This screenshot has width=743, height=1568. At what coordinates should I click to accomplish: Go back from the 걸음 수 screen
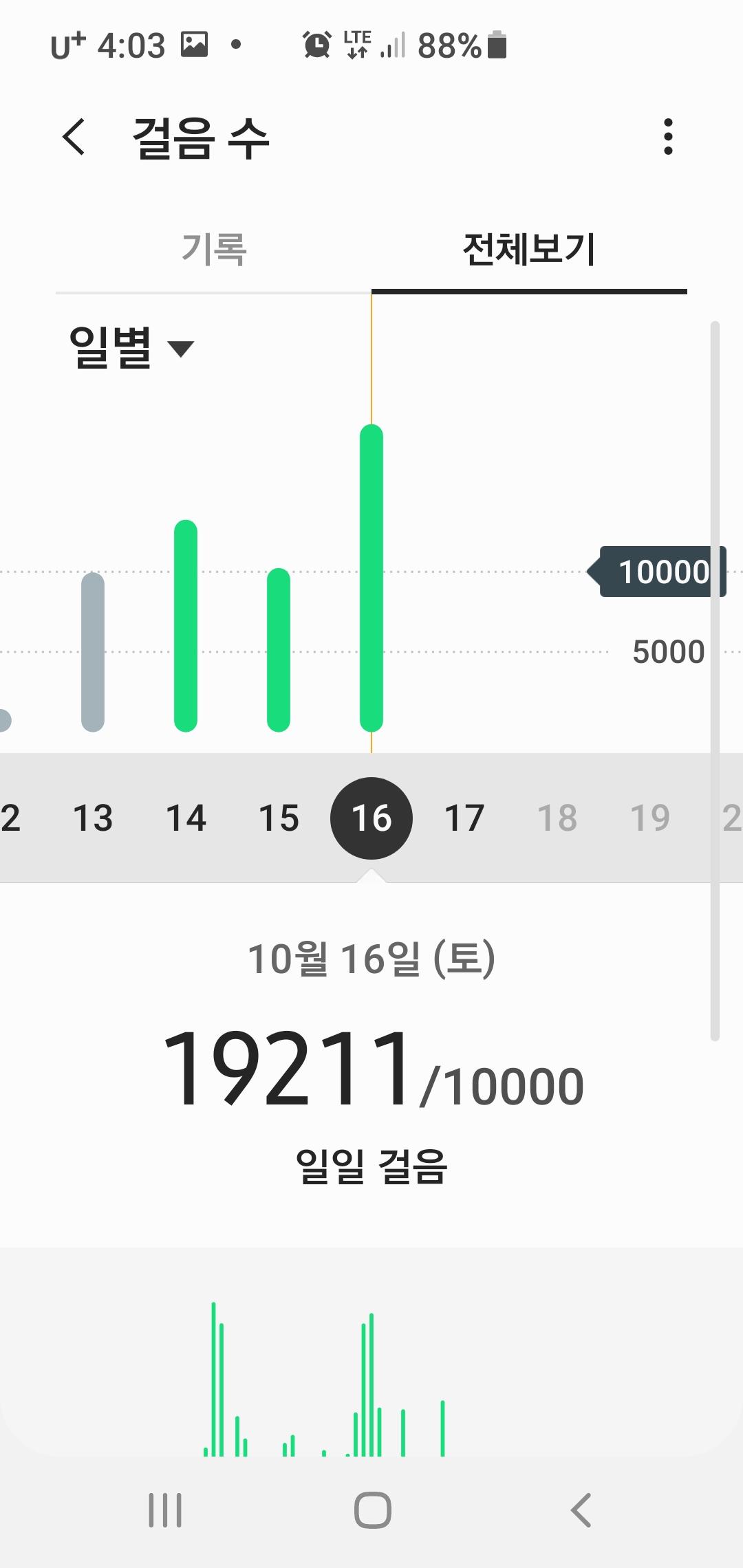tap(74, 137)
